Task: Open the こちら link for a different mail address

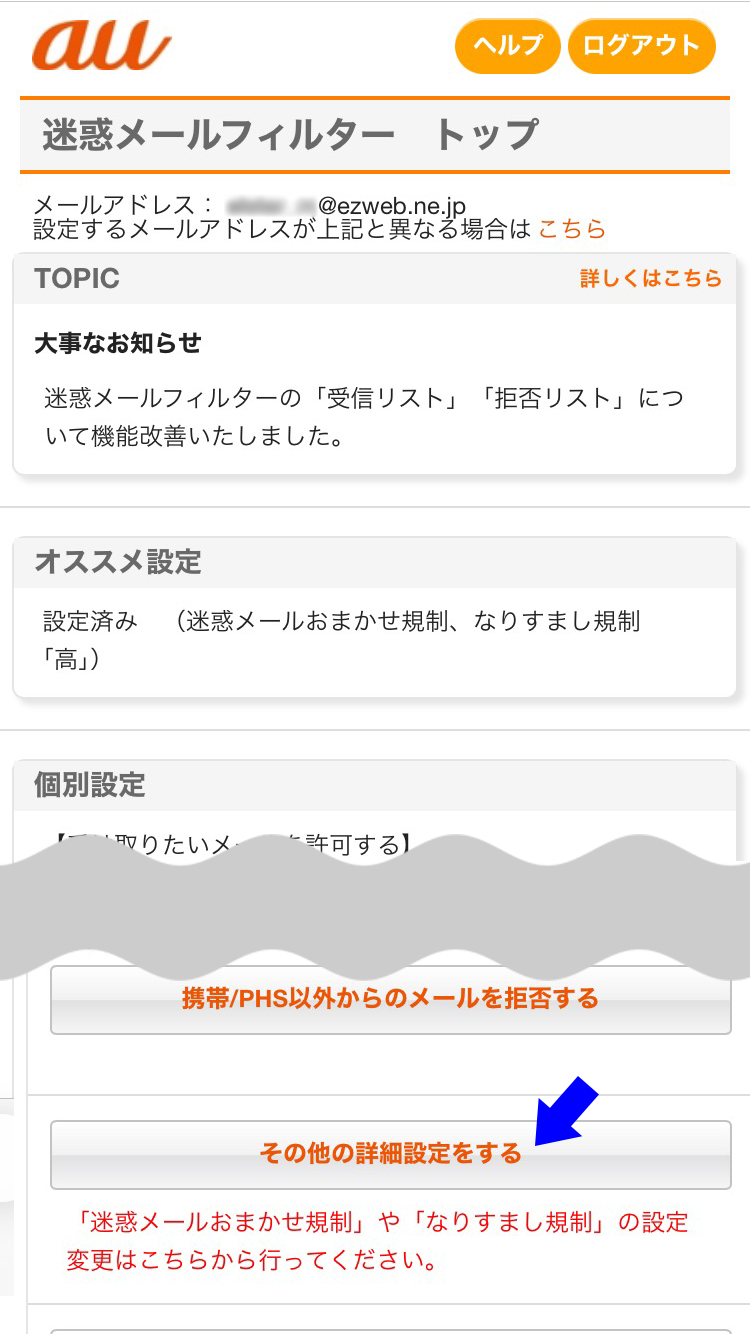Action: pyautogui.click(x=572, y=229)
